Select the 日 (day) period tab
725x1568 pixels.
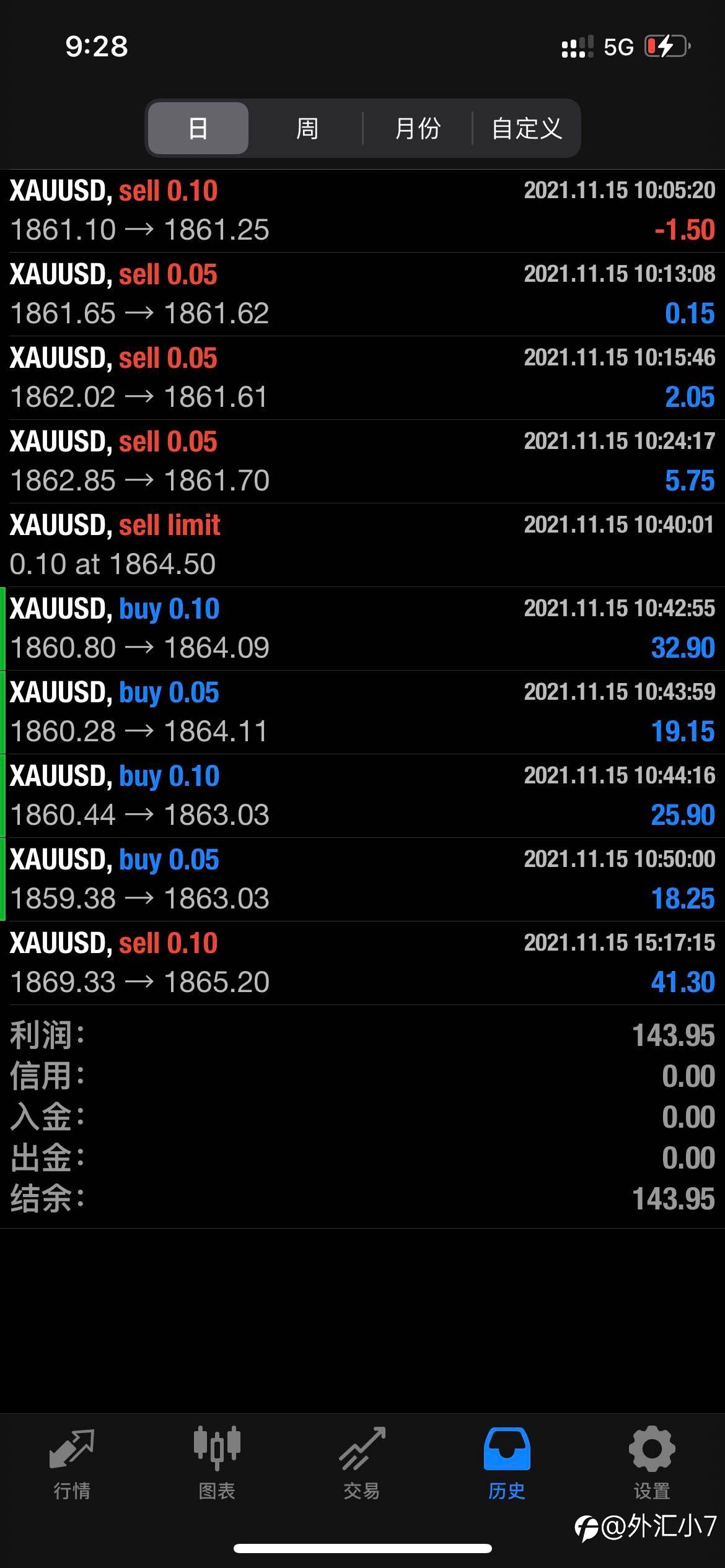(x=198, y=128)
